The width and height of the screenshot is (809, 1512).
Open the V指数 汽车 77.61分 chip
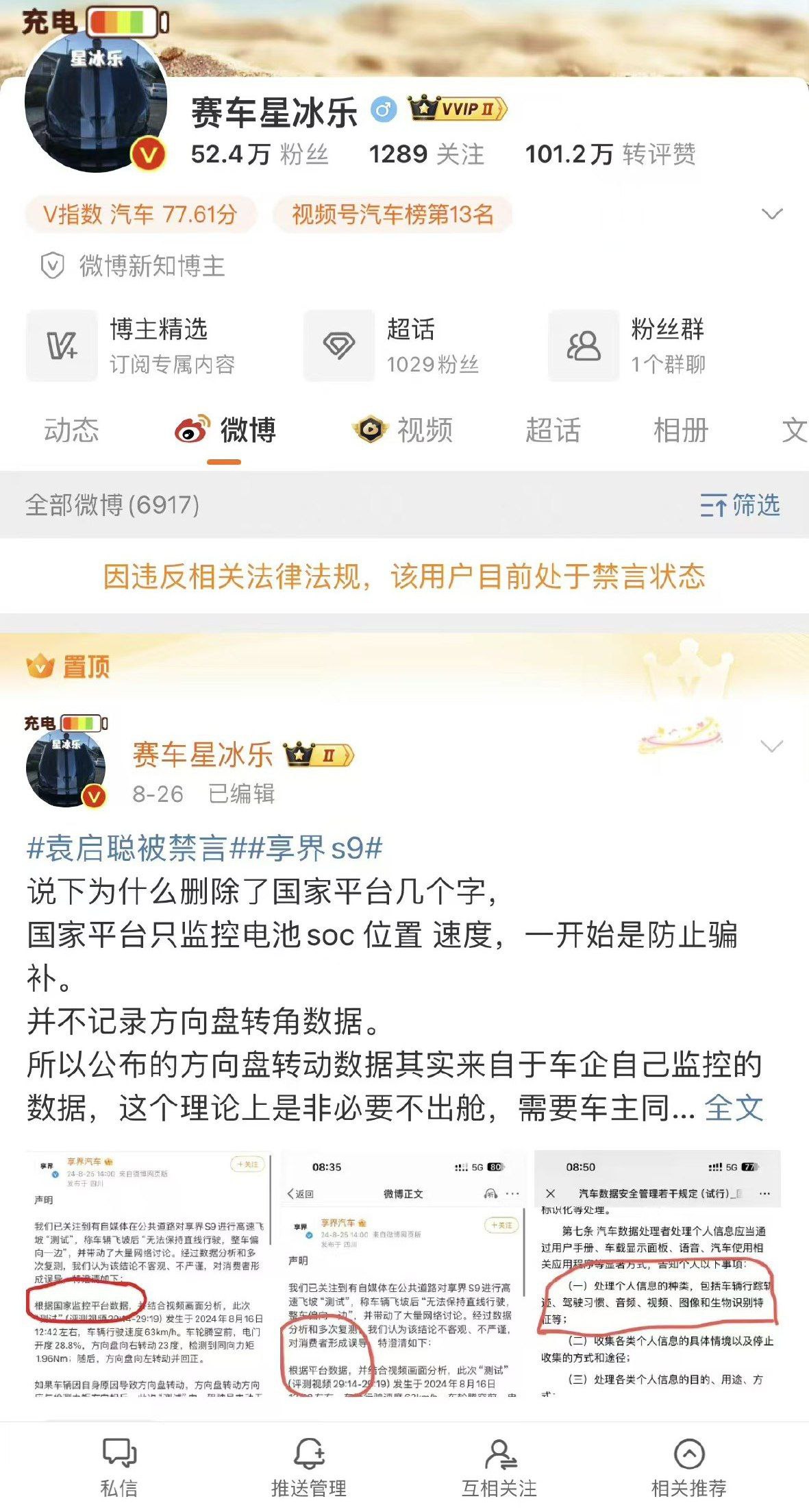click(140, 215)
